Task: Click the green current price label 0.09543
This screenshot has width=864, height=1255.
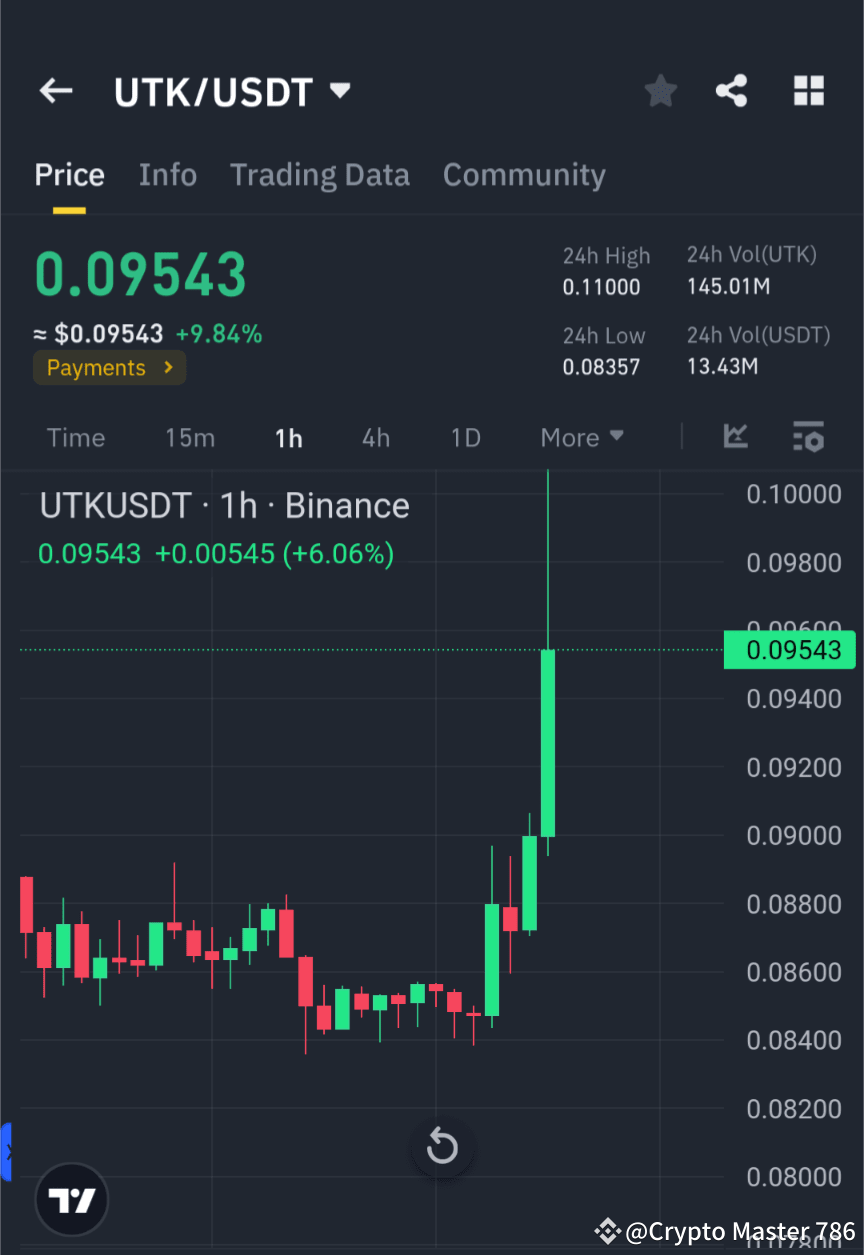Action: coord(789,649)
